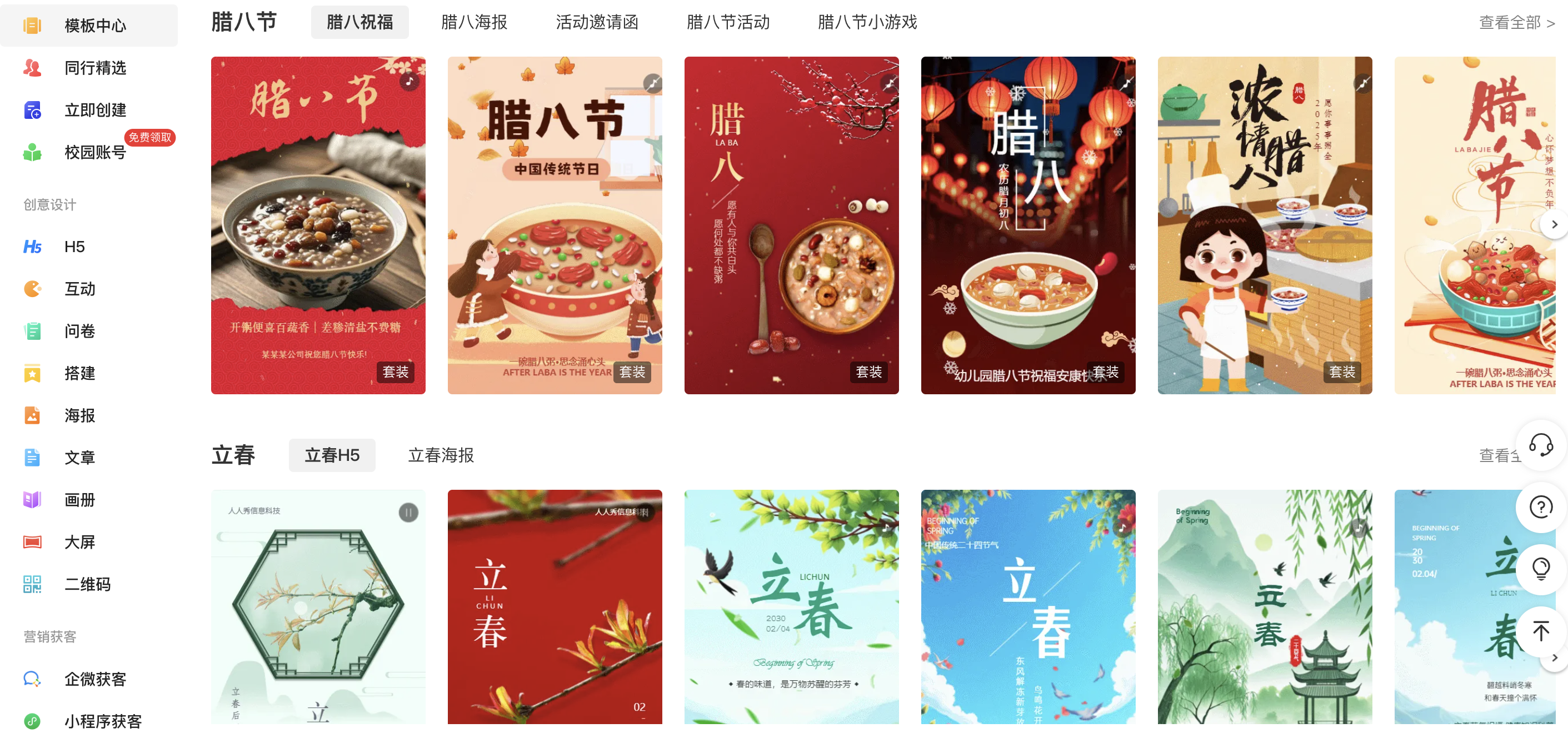Image resolution: width=1568 pixels, height=733 pixels.
Task: Contact customer service via headset icon
Action: click(x=1541, y=445)
